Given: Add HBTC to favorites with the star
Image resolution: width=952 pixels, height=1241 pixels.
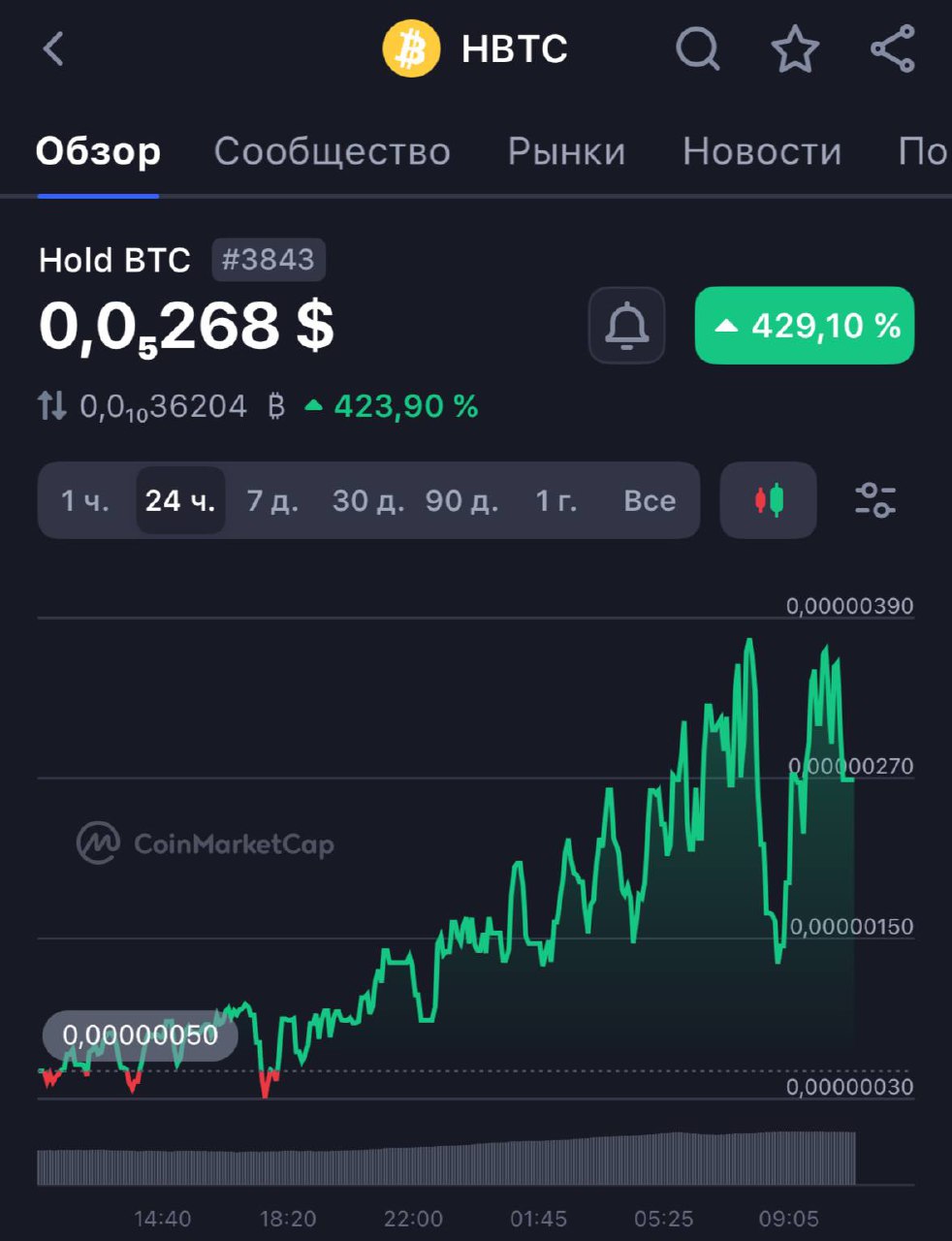Looking at the screenshot, I should pyautogui.click(x=795, y=48).
